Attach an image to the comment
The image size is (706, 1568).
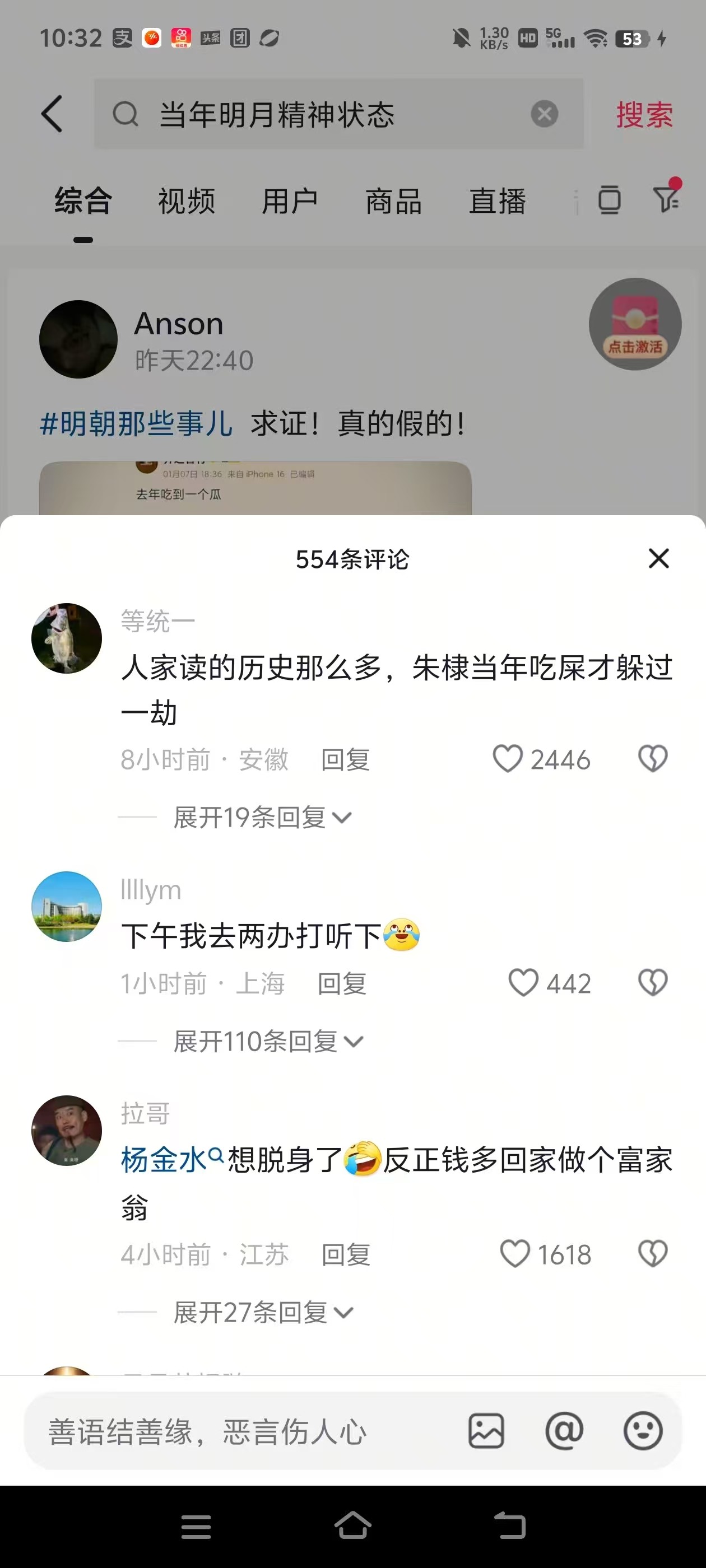(x=486, y=1431)
